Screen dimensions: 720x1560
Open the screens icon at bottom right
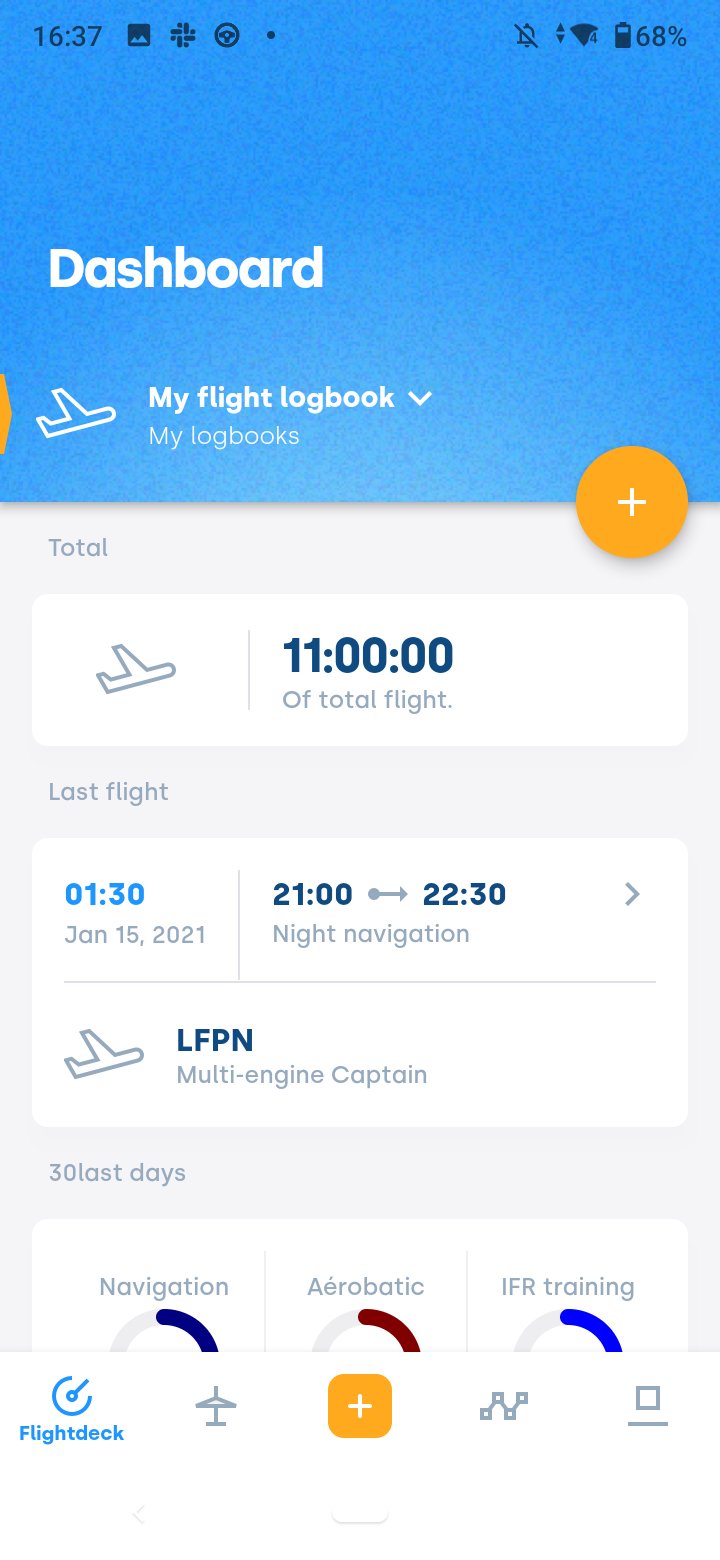[647, 1403]
